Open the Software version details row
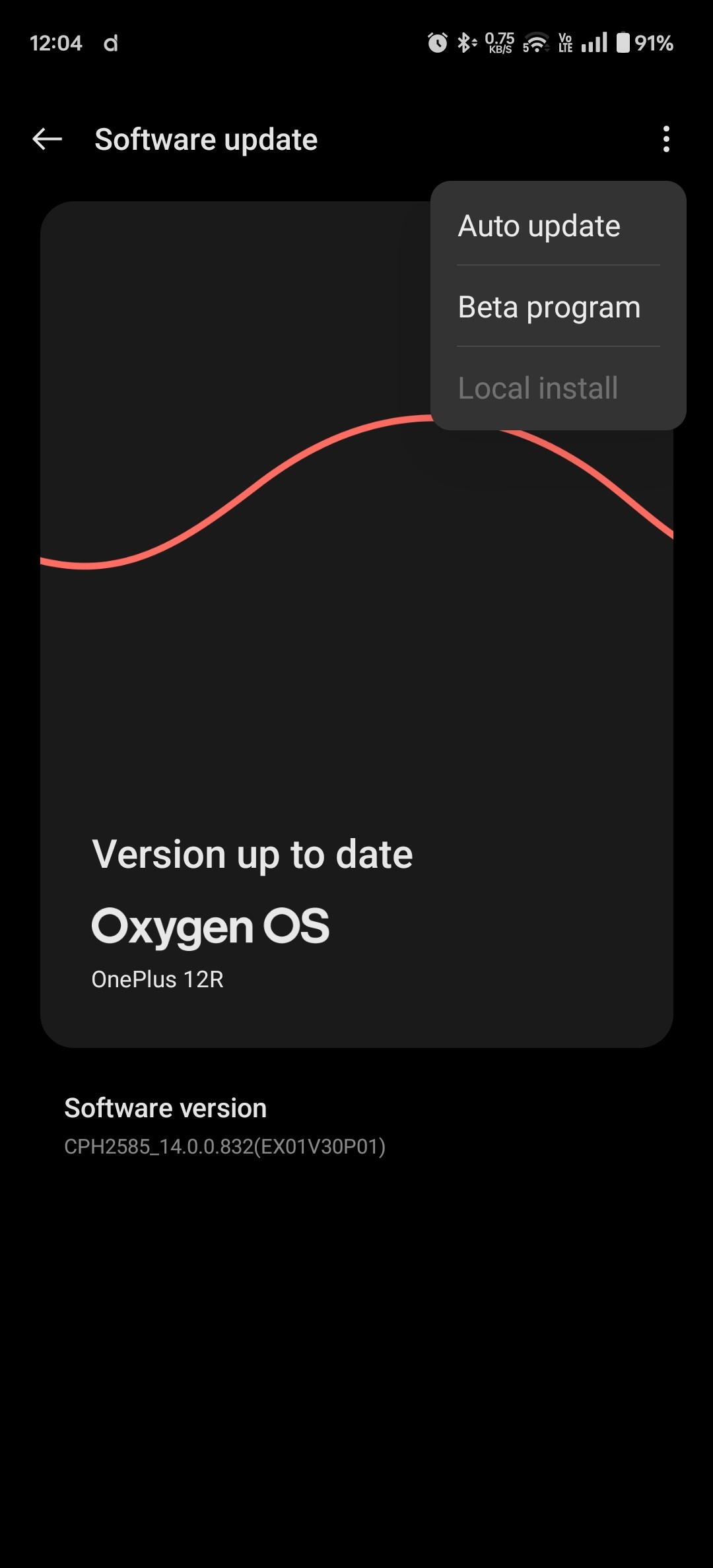This screenshot has width=713, height=1568. (224, 1126)
